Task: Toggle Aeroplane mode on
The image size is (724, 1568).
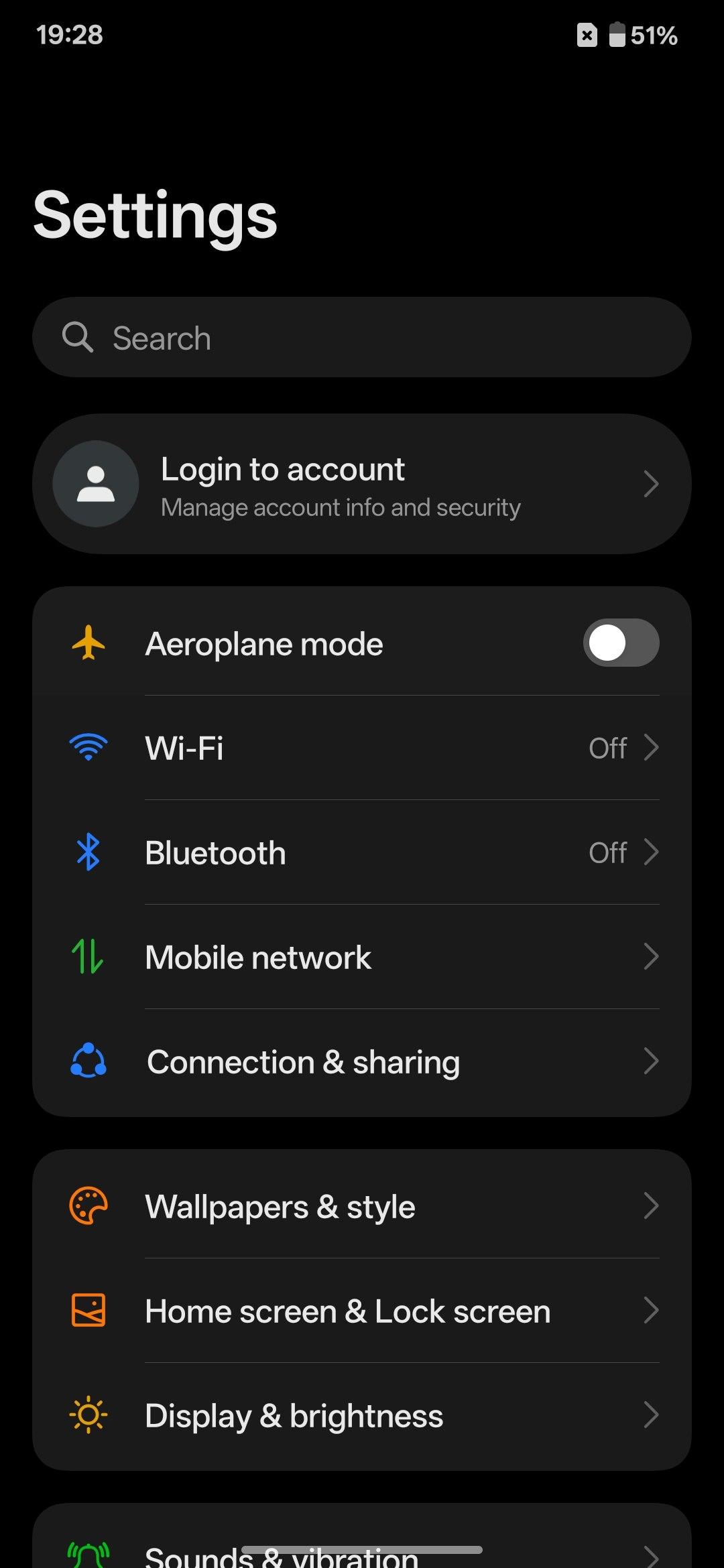Action: (x=621, y=643)
